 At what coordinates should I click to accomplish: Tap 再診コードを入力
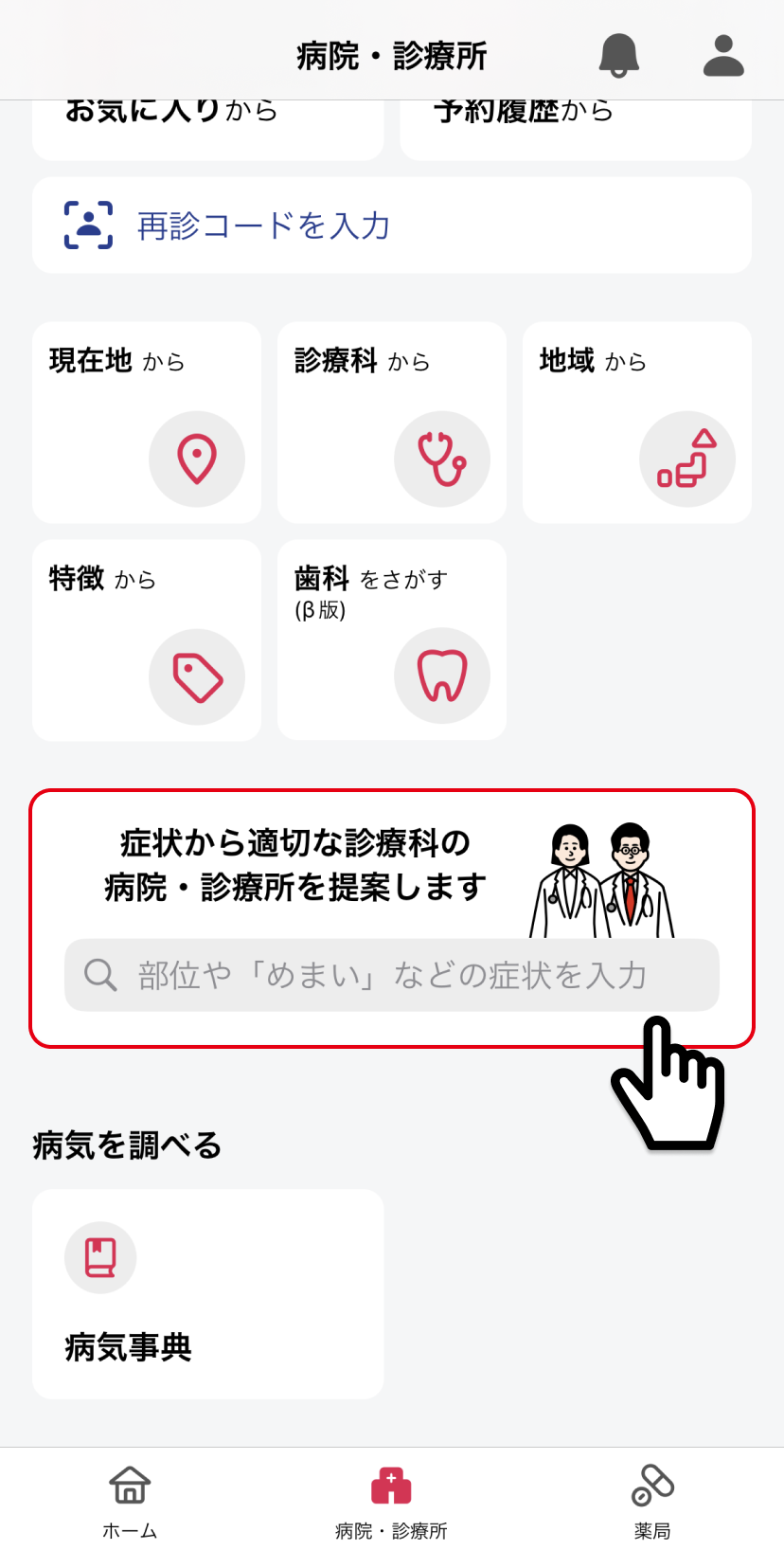[x=392, y=225]
